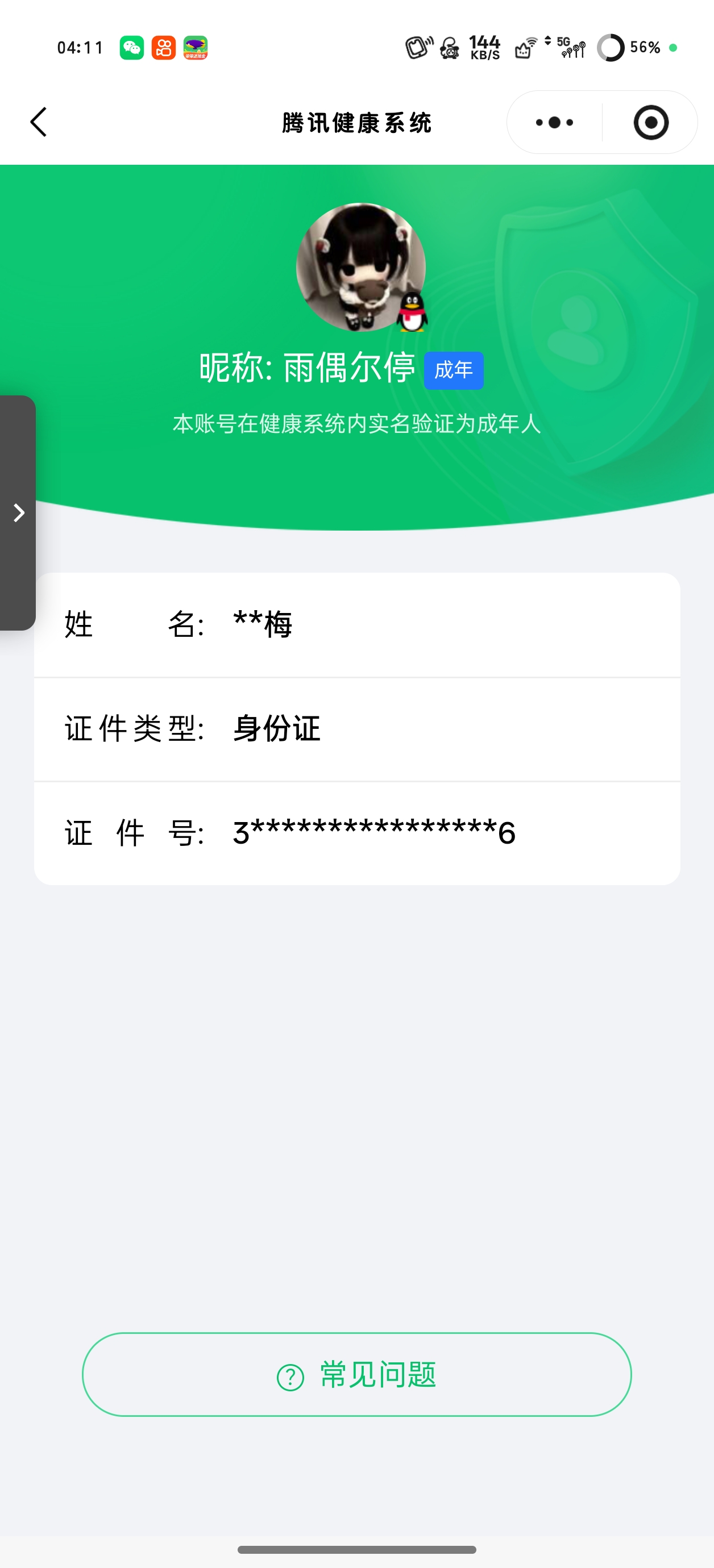714x1568 pixels.
Task: Tap the Kuaishou icon in the status bar
Action: 163,48
